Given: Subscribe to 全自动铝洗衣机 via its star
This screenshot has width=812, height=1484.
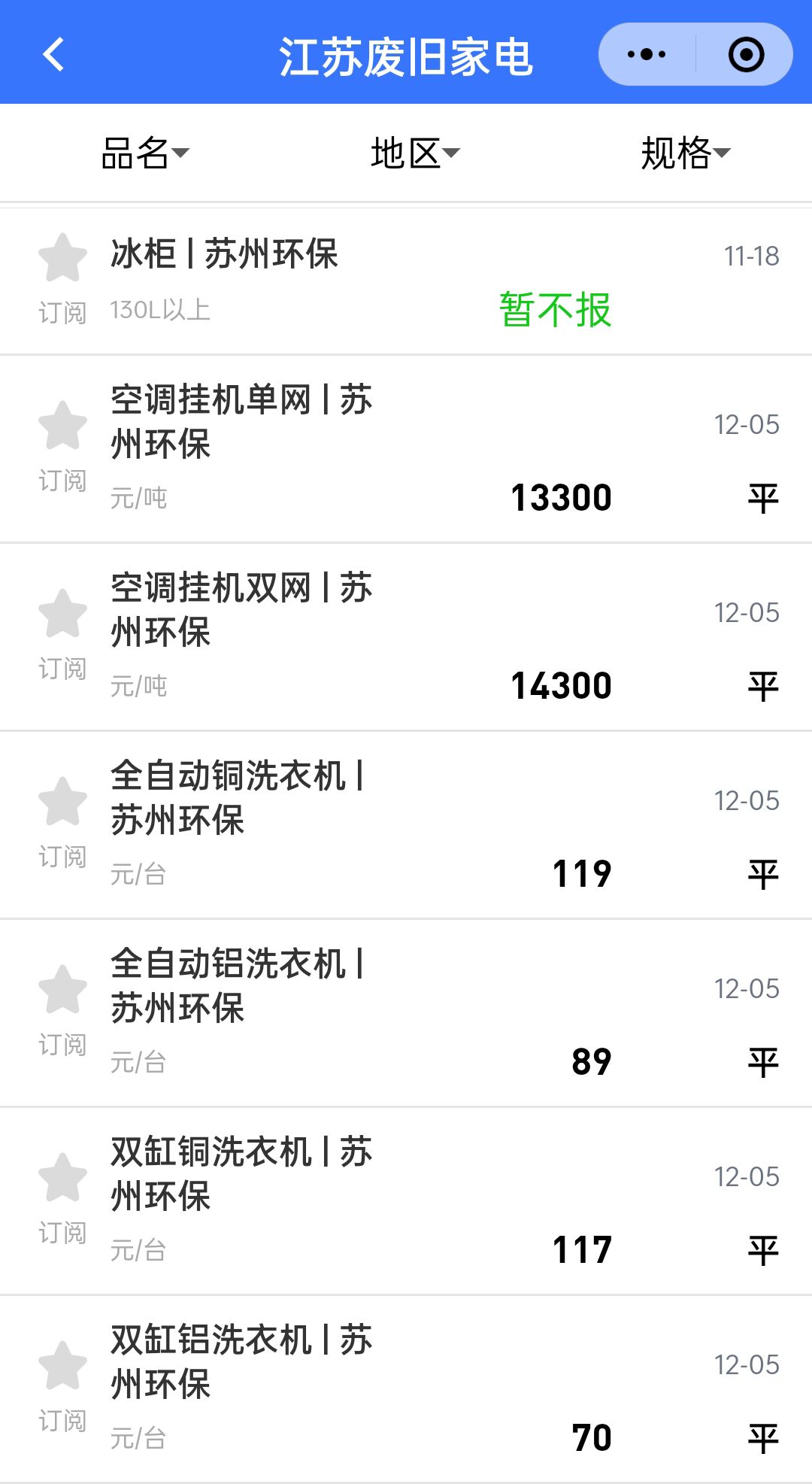Looking at the screenshot, I should pos(62,990).
